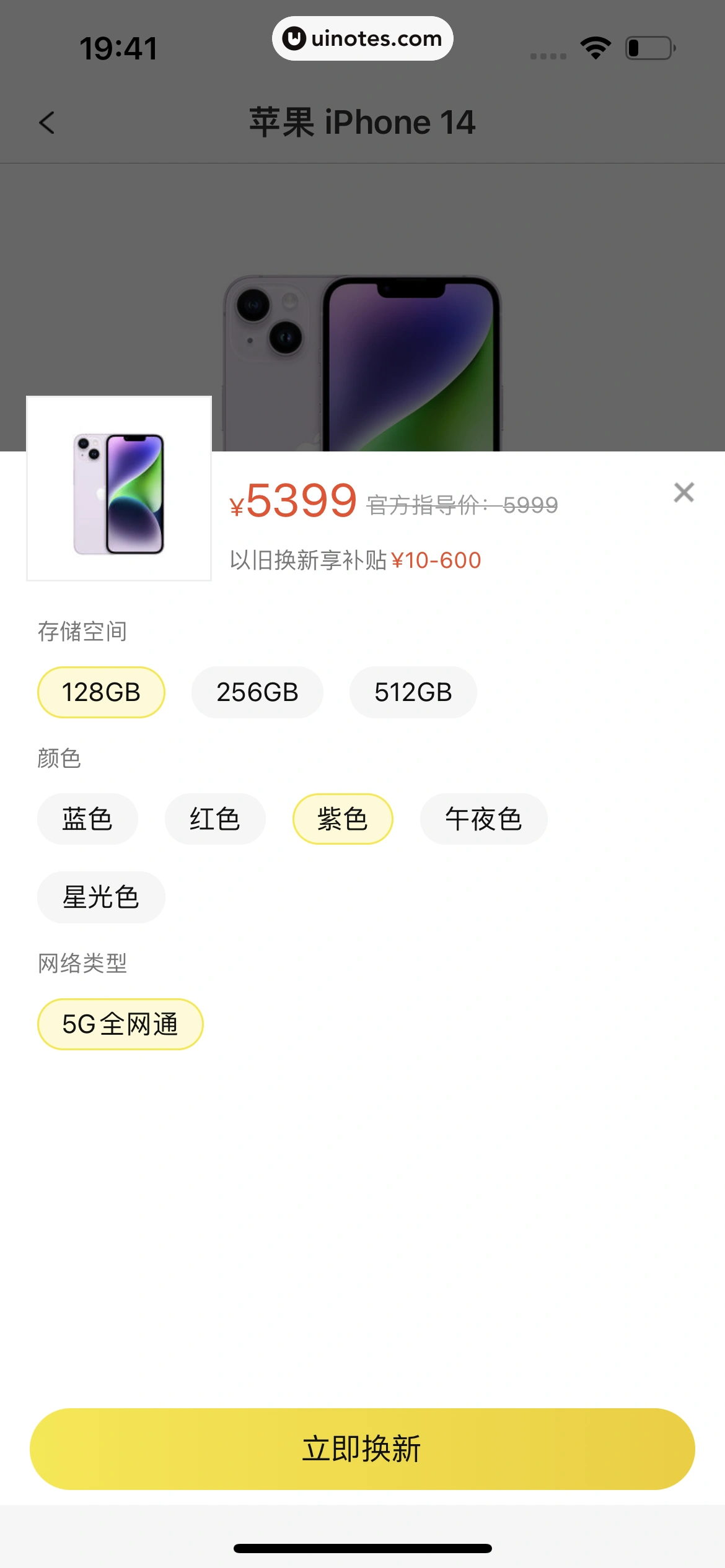Open the purple iPhone thumbnail image
Image resolution: width=725 pixels, height=1568 pixels.
pos(119,489)
